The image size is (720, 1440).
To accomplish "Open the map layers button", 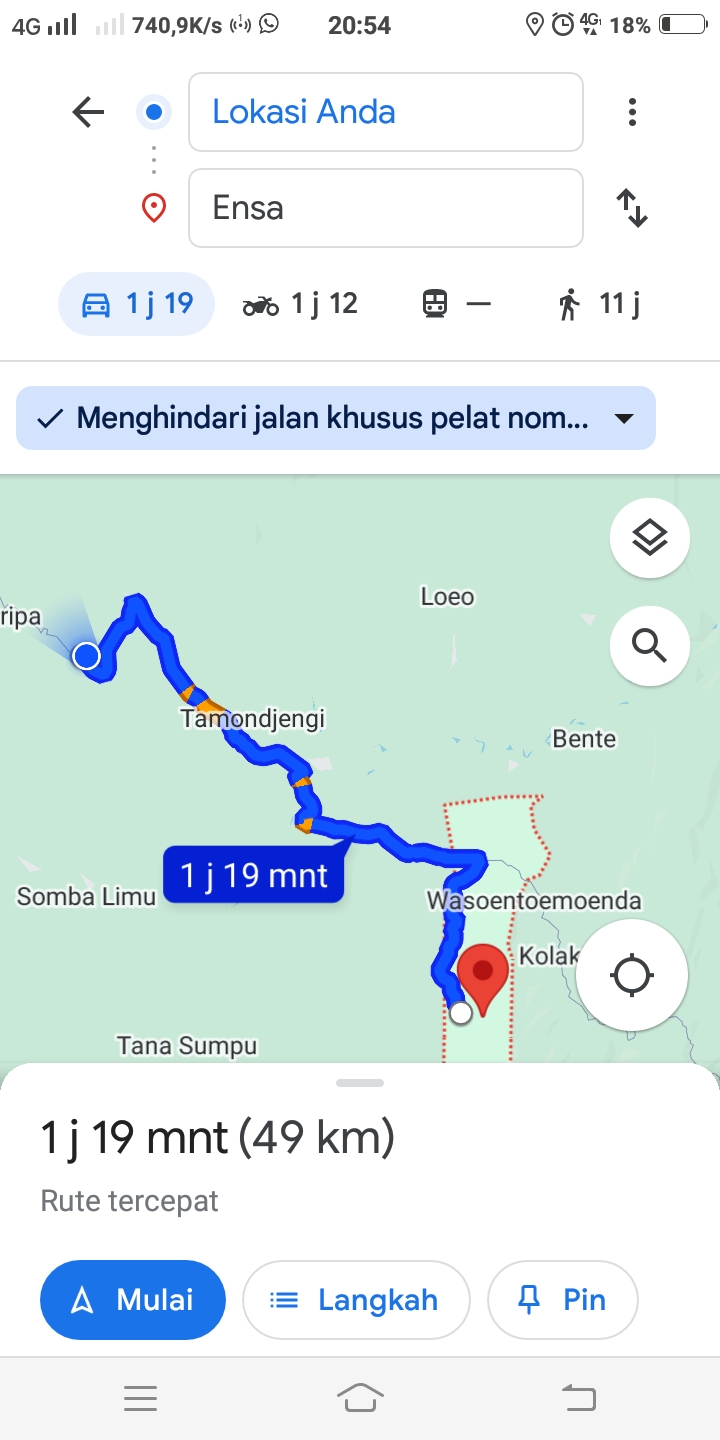I will point(650,538).
